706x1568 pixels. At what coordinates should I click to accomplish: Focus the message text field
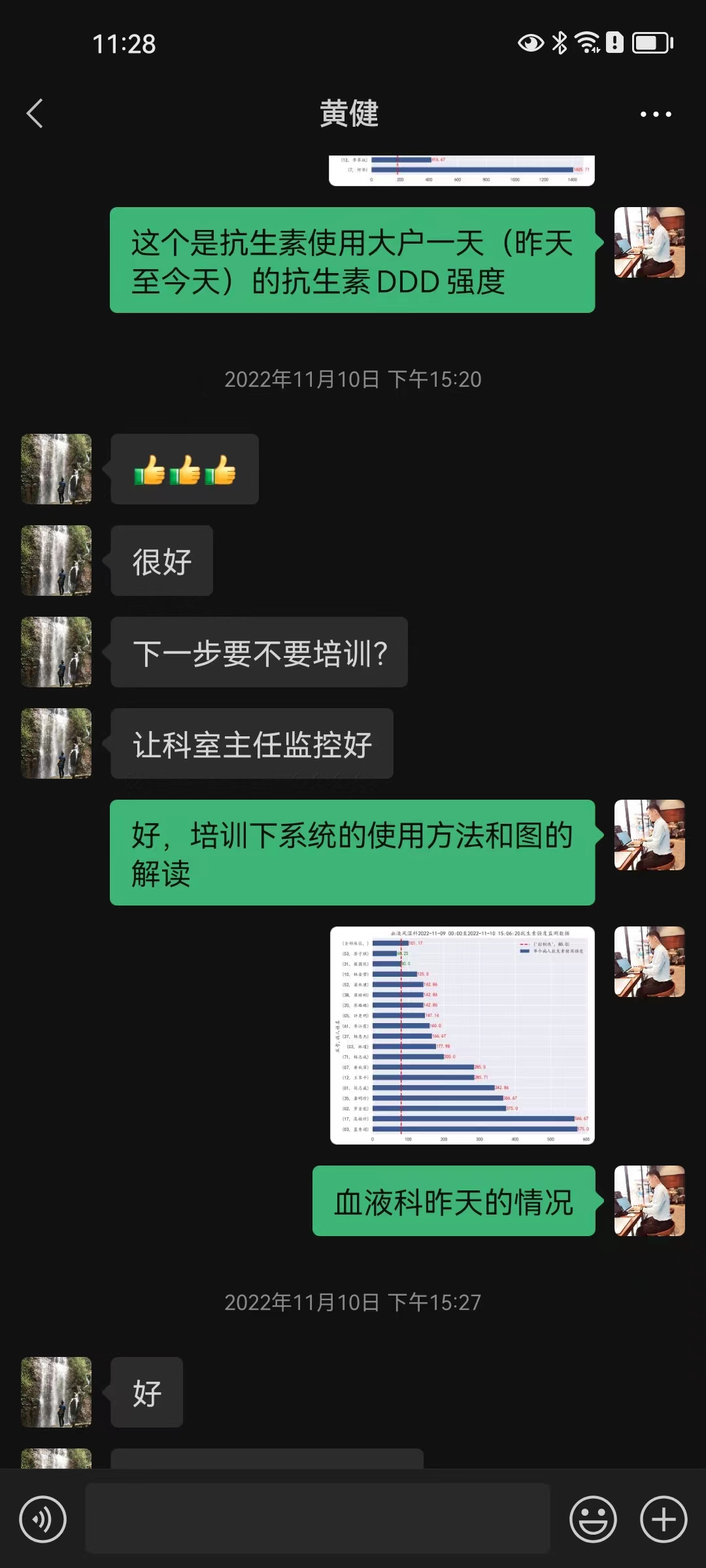[318, 1518]
